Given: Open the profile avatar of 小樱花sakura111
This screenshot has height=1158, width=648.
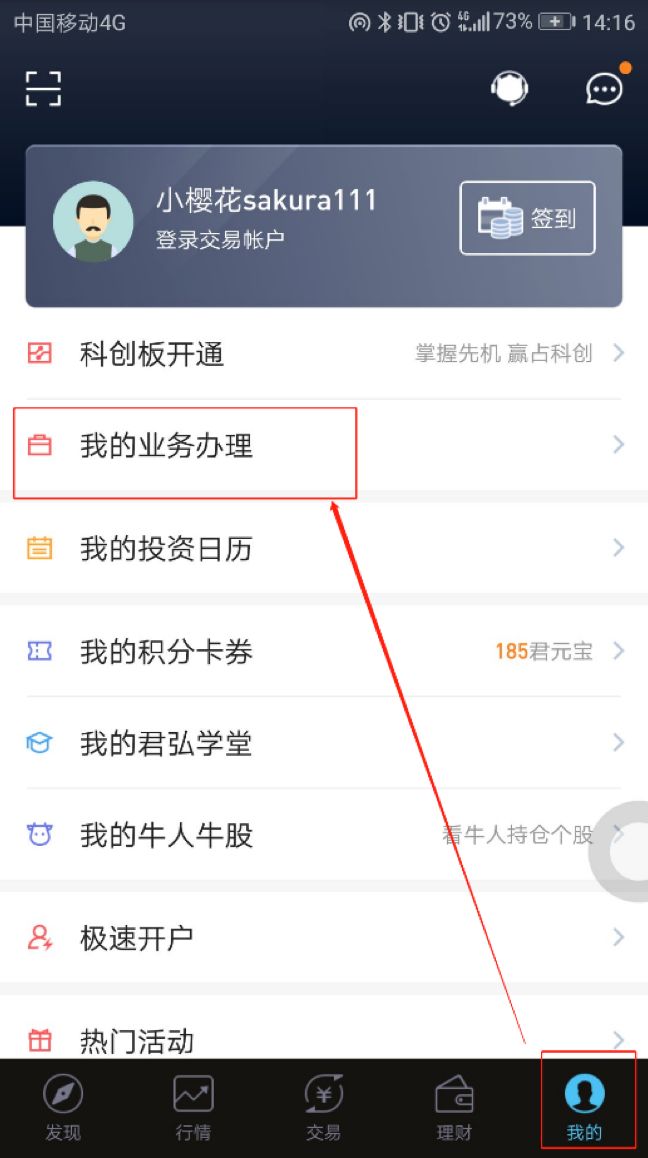Looking at the screenshot, I should tap(93, 221).
